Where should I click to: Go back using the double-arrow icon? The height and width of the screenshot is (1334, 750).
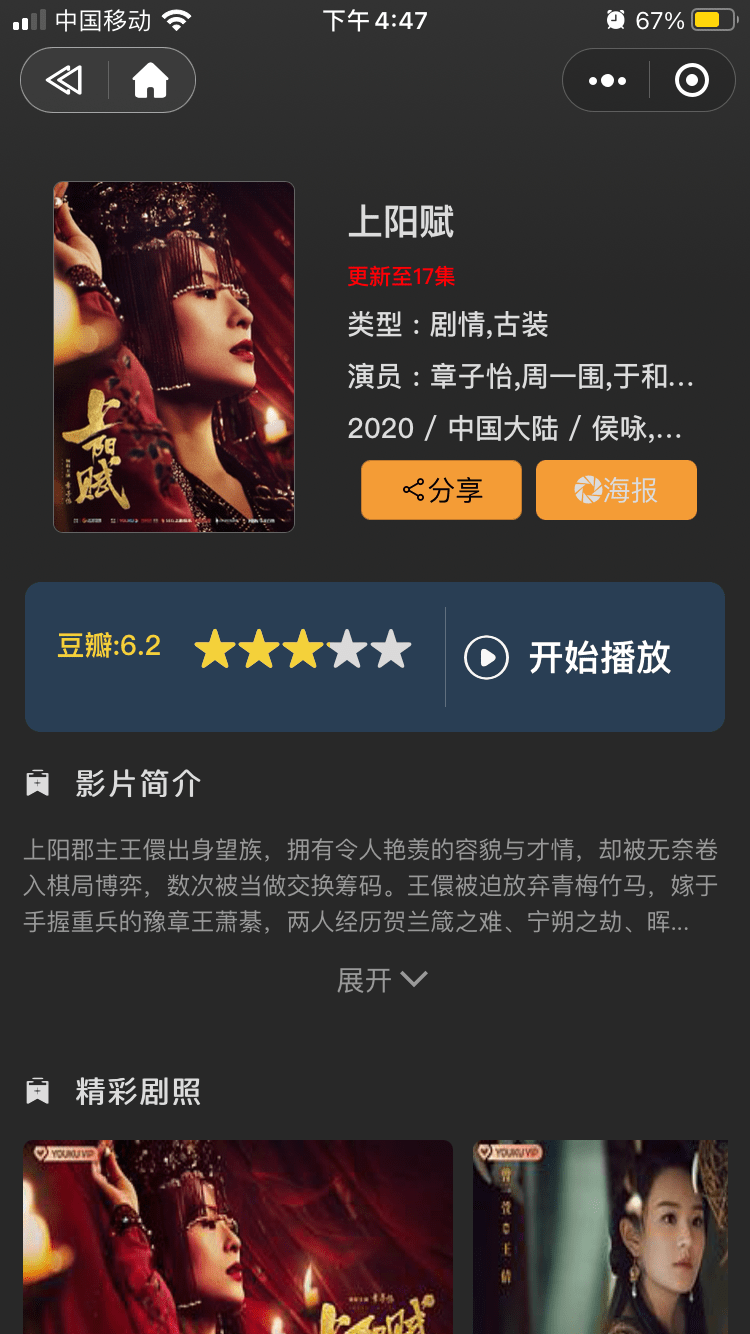pos(64,80)
